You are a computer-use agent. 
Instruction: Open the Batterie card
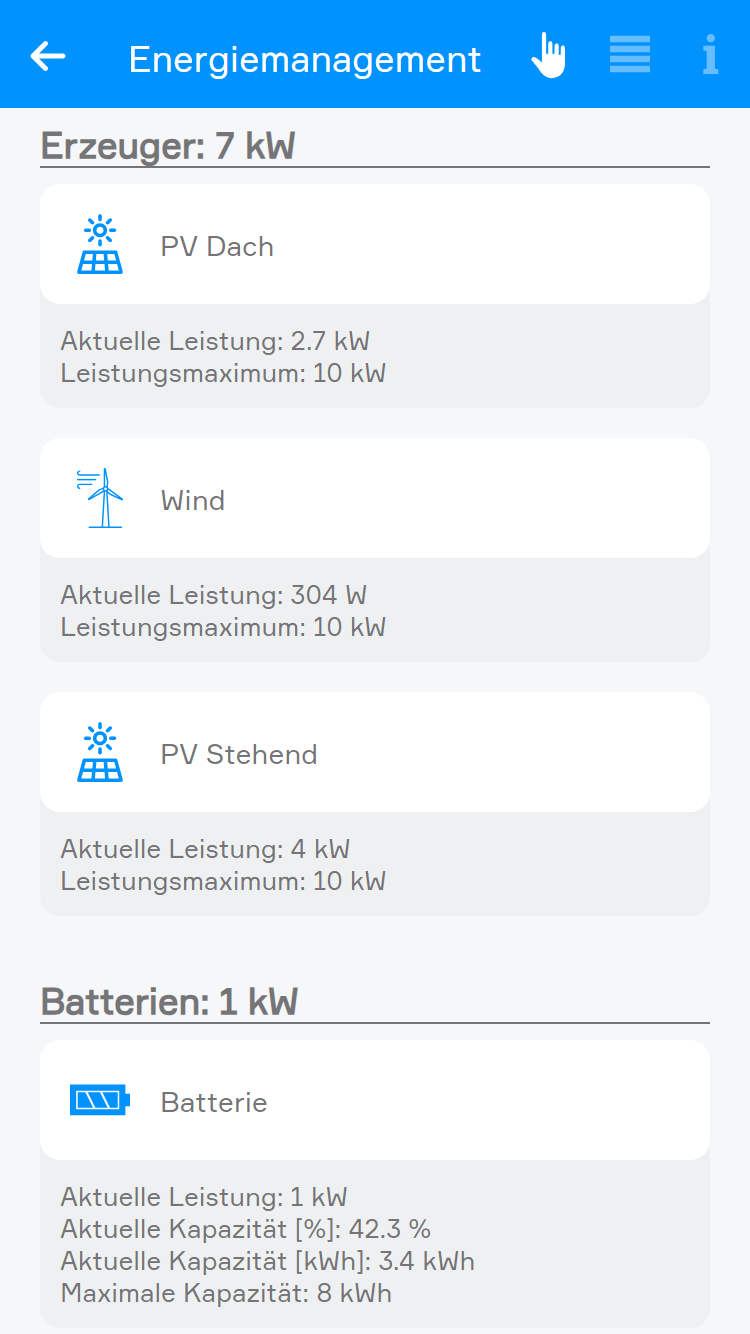point(375,1101)
